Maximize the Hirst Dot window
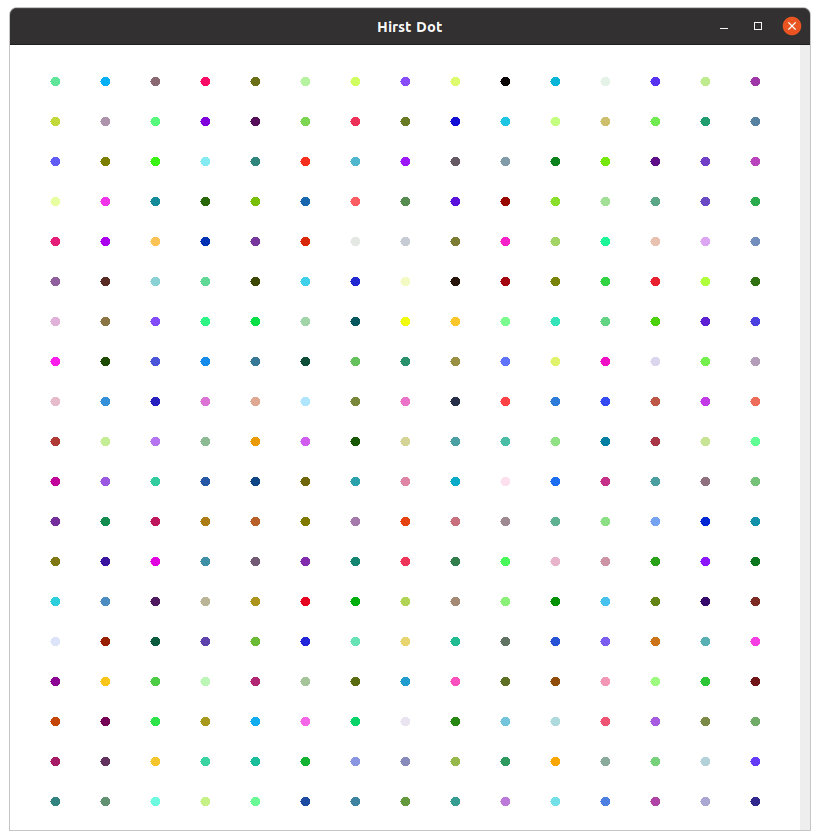Viewport: 820px width, 840px height. (x=758, y=27)
